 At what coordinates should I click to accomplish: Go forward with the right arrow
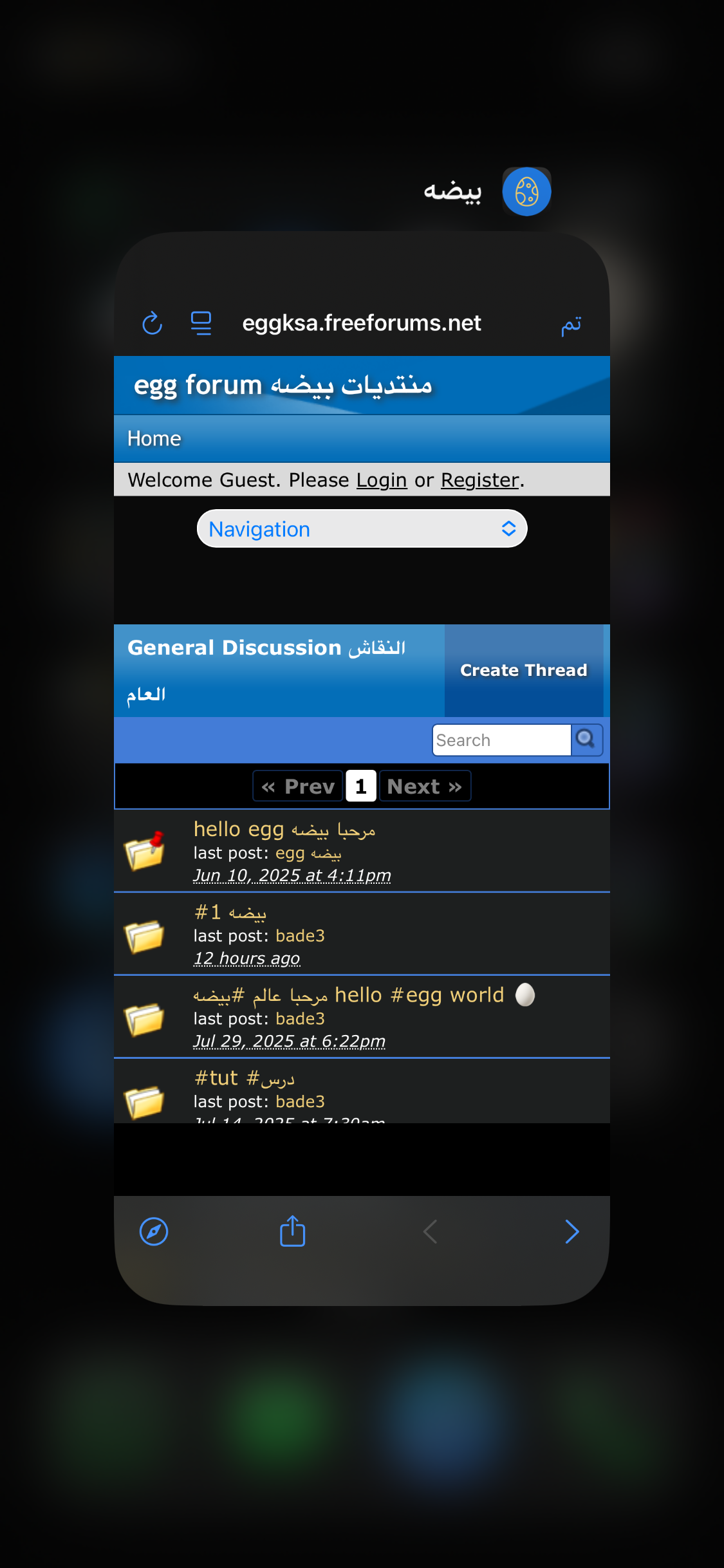[x=571, y=1232]
